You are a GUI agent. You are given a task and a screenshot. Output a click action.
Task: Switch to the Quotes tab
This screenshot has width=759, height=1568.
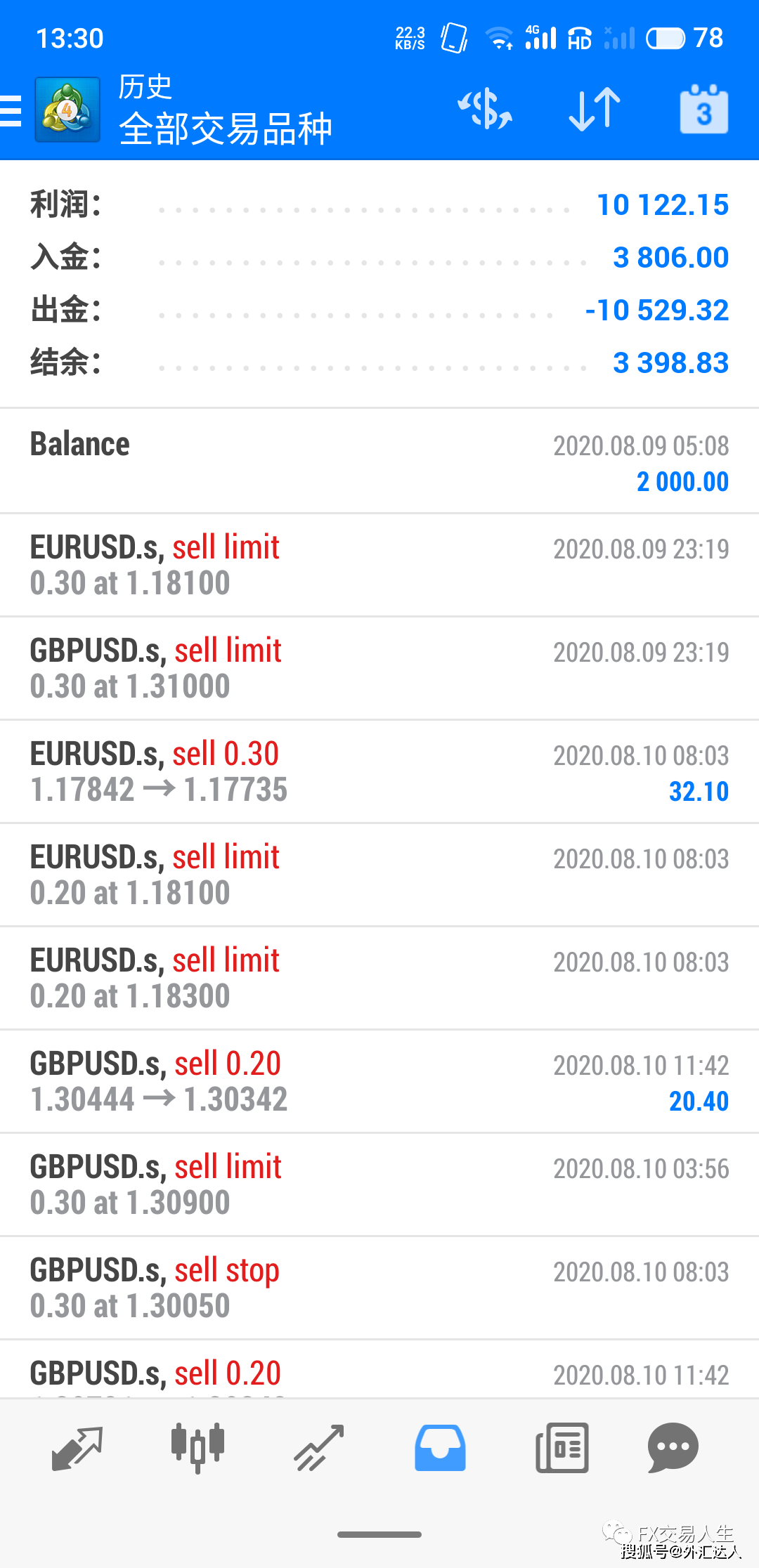(77, 1448)
